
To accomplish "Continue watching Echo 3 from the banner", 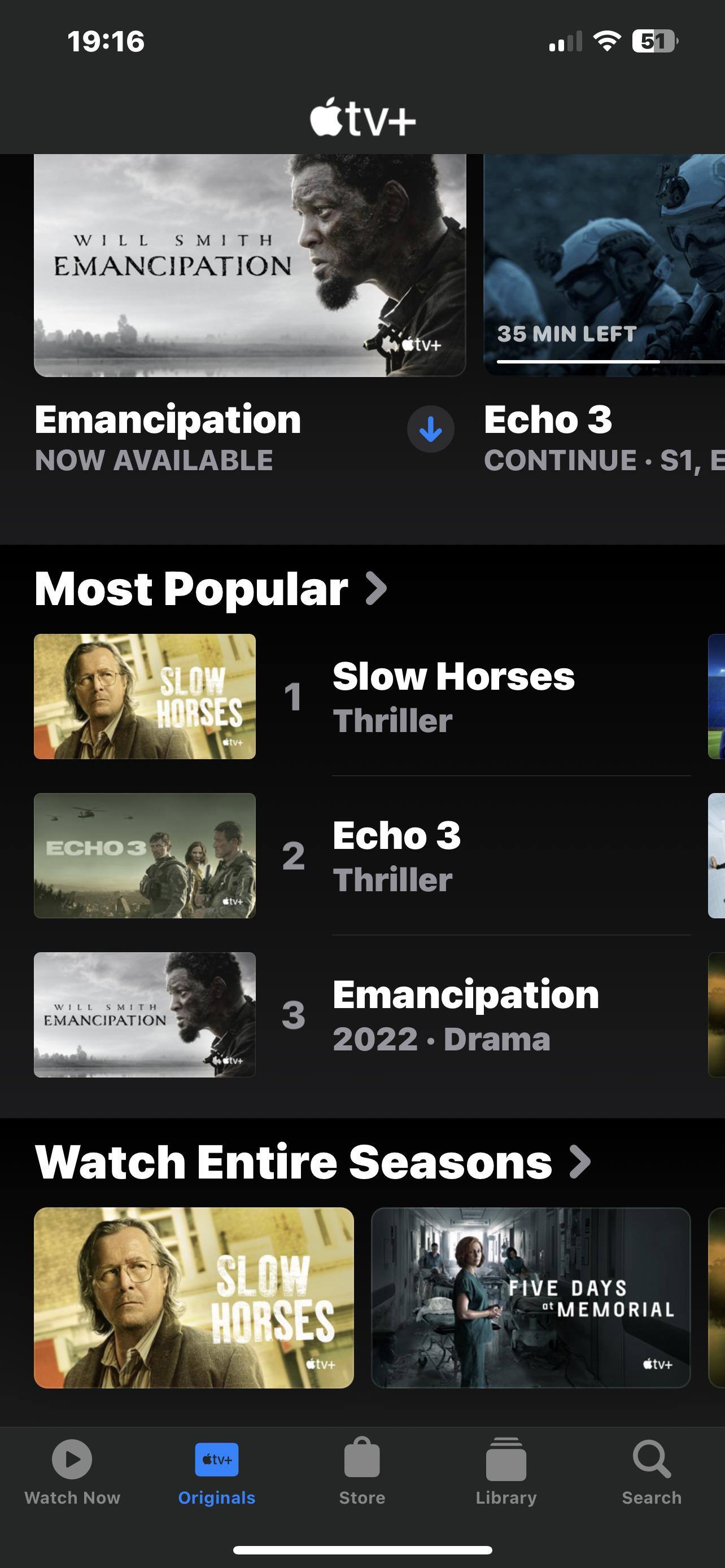I will [x=604, y=265].
